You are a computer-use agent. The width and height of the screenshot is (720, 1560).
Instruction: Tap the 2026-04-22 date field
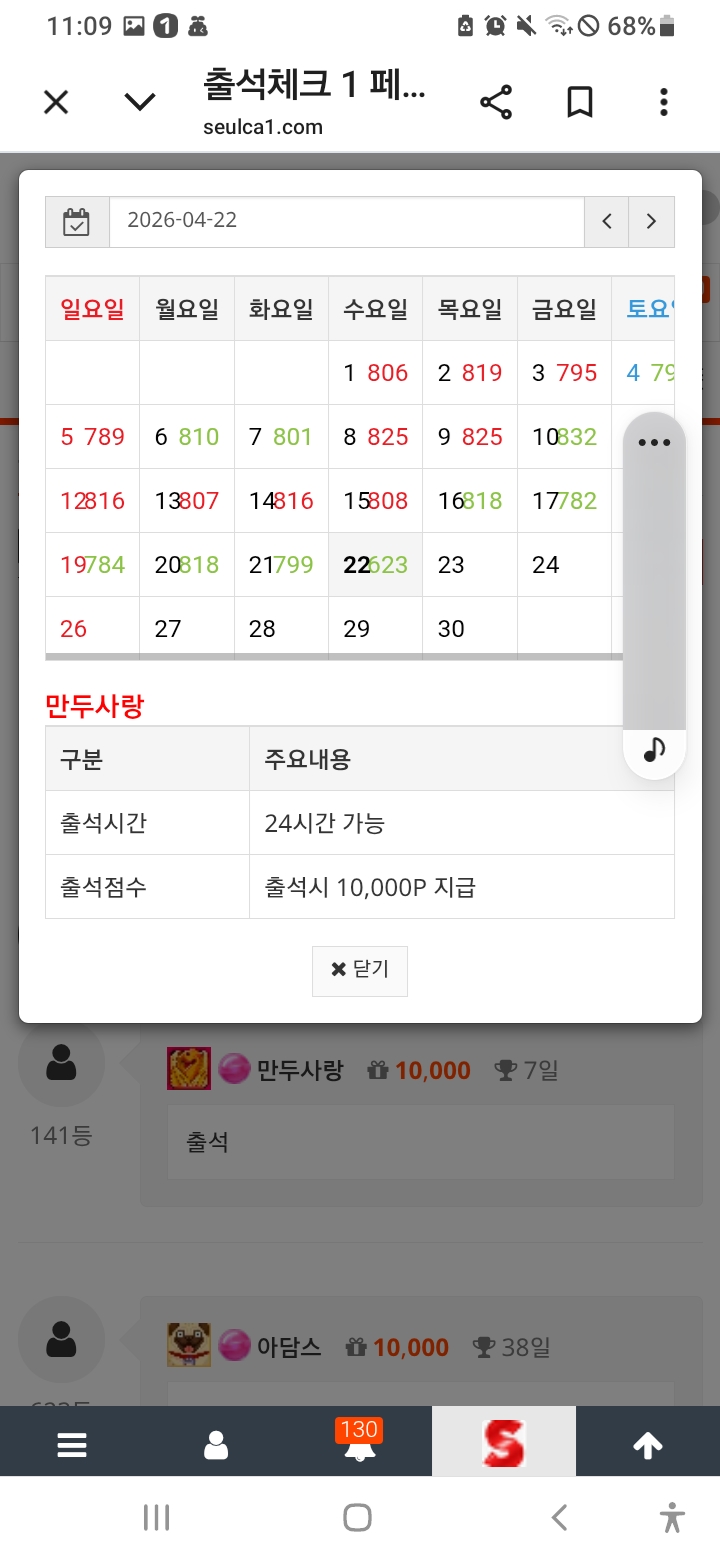coord(346,222)
